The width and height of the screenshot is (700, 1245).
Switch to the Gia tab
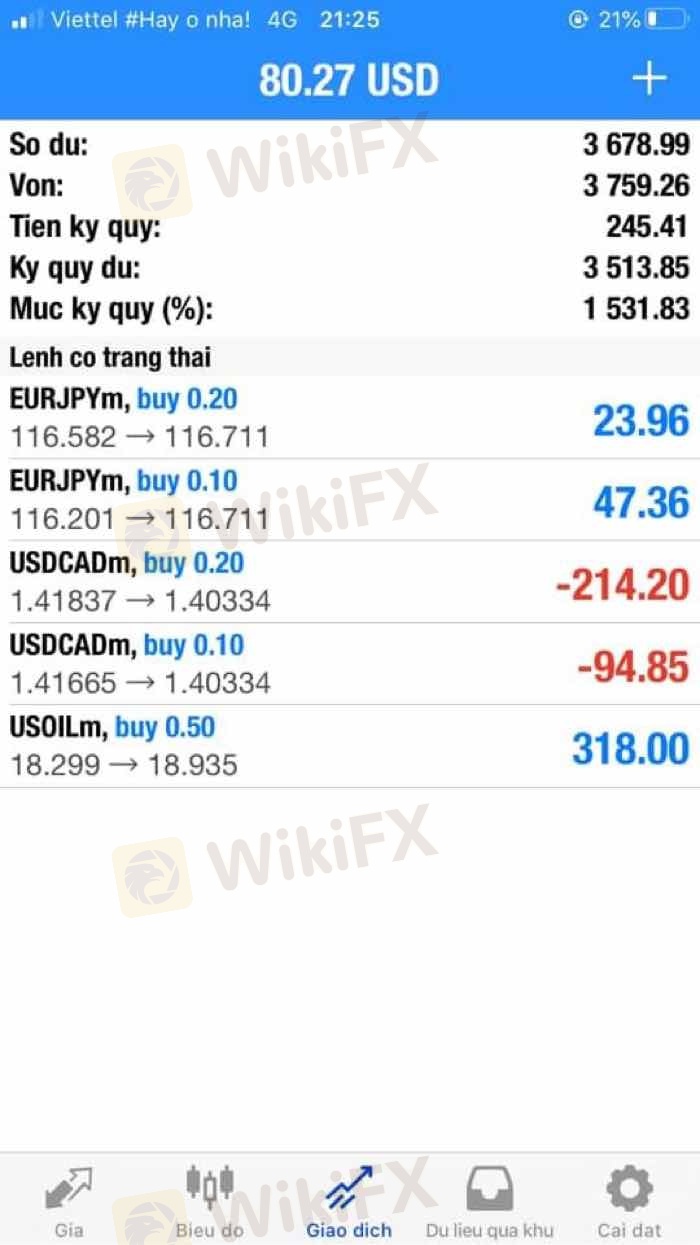point(68,1202)
